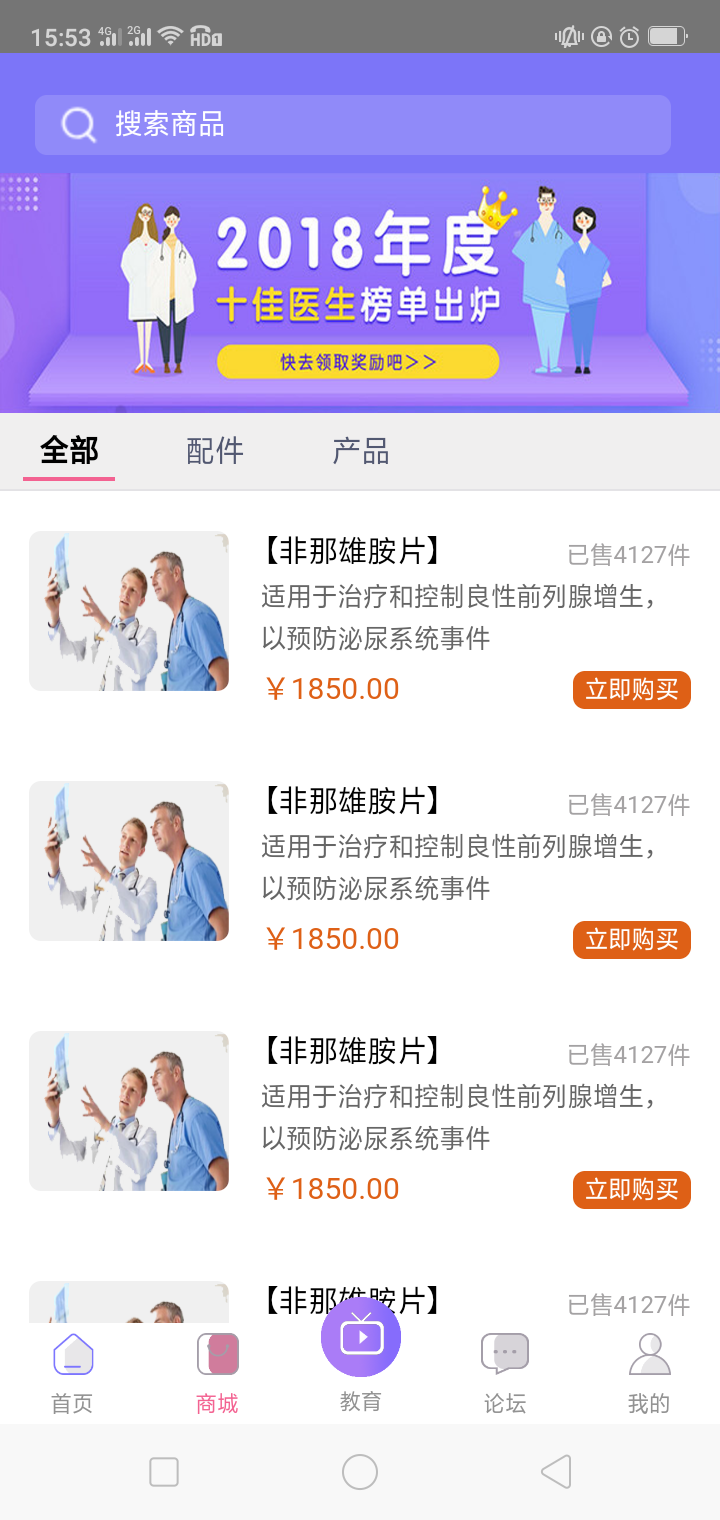The image size is (720, 1520).
Task: Select the 全部 category tab
Action: 69,451
